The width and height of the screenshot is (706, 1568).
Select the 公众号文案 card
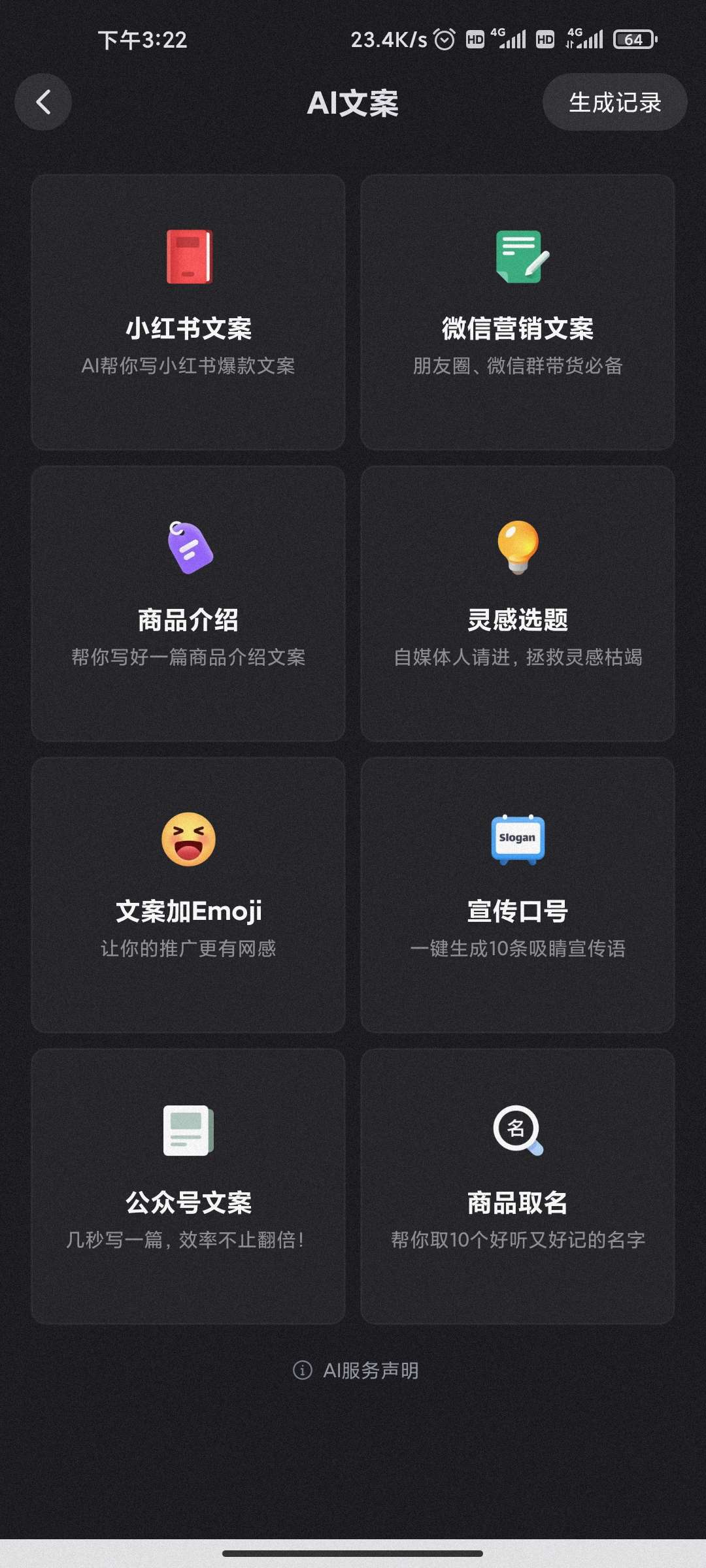pos(188,1186)
